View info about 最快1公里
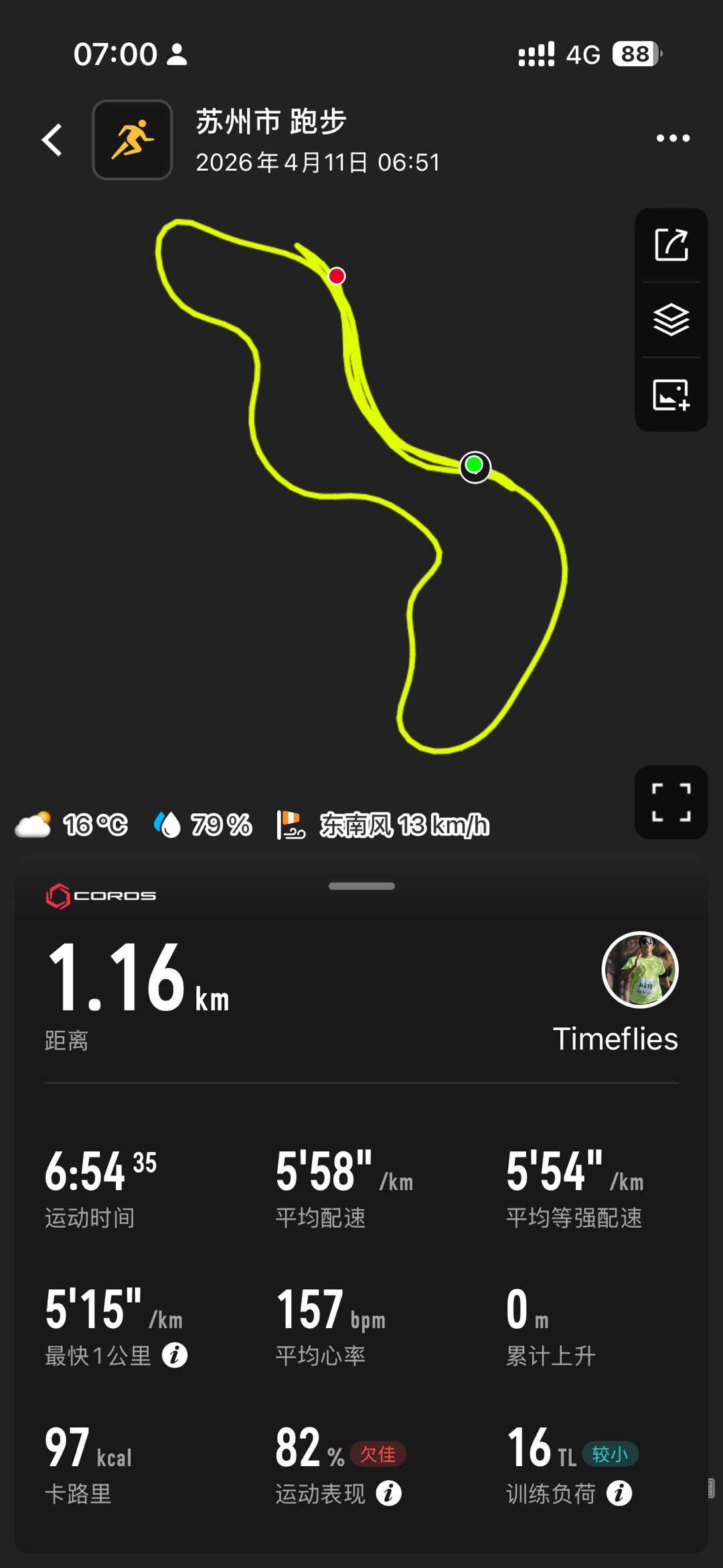 (x=175, y=1355)
